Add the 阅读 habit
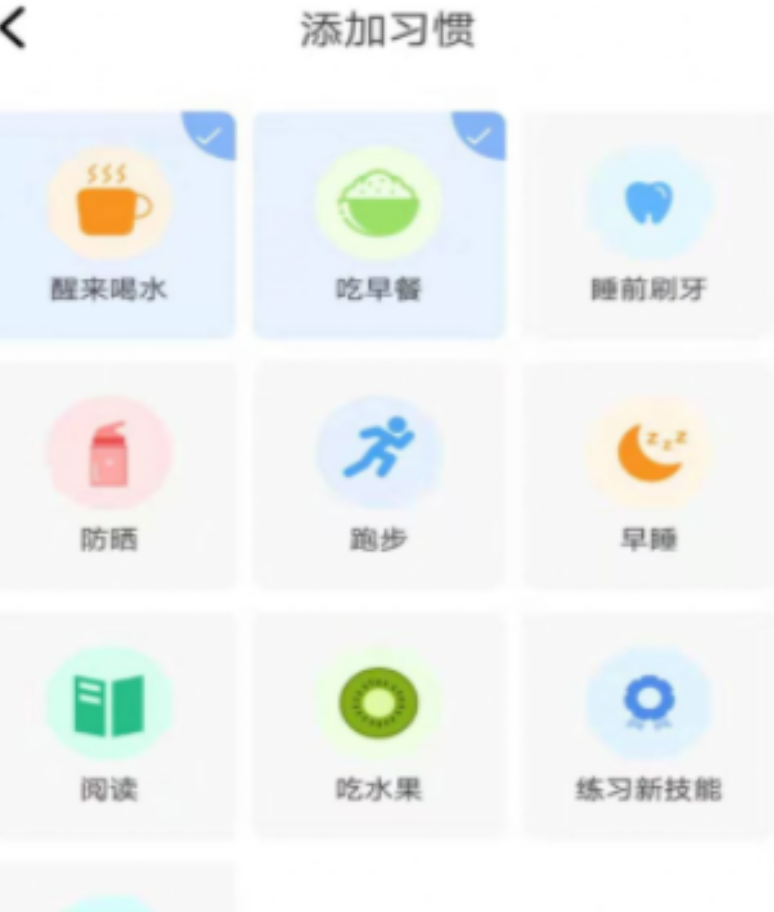 [x=110, y=725]
